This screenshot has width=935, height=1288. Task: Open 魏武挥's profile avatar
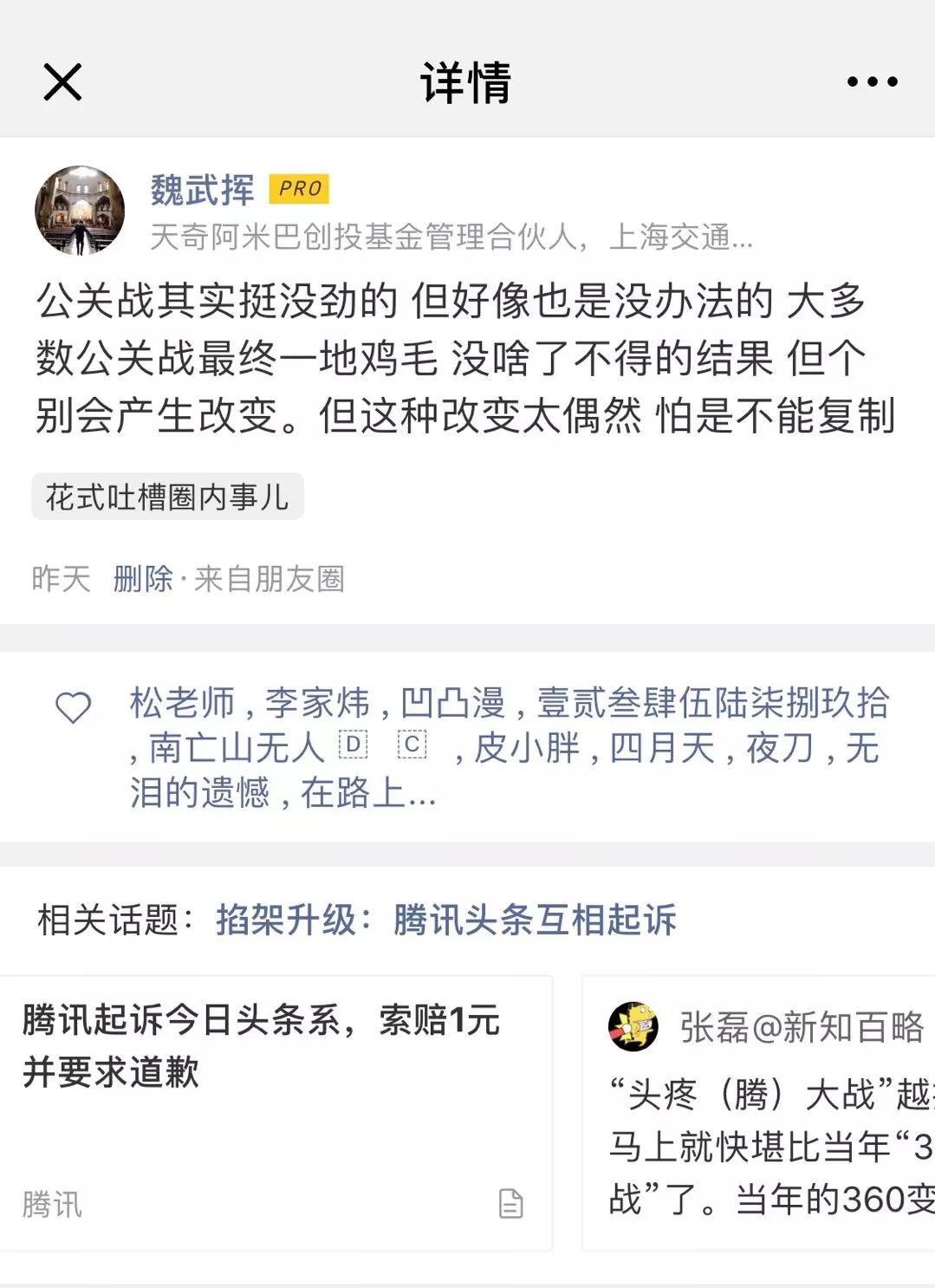point(80,211)
